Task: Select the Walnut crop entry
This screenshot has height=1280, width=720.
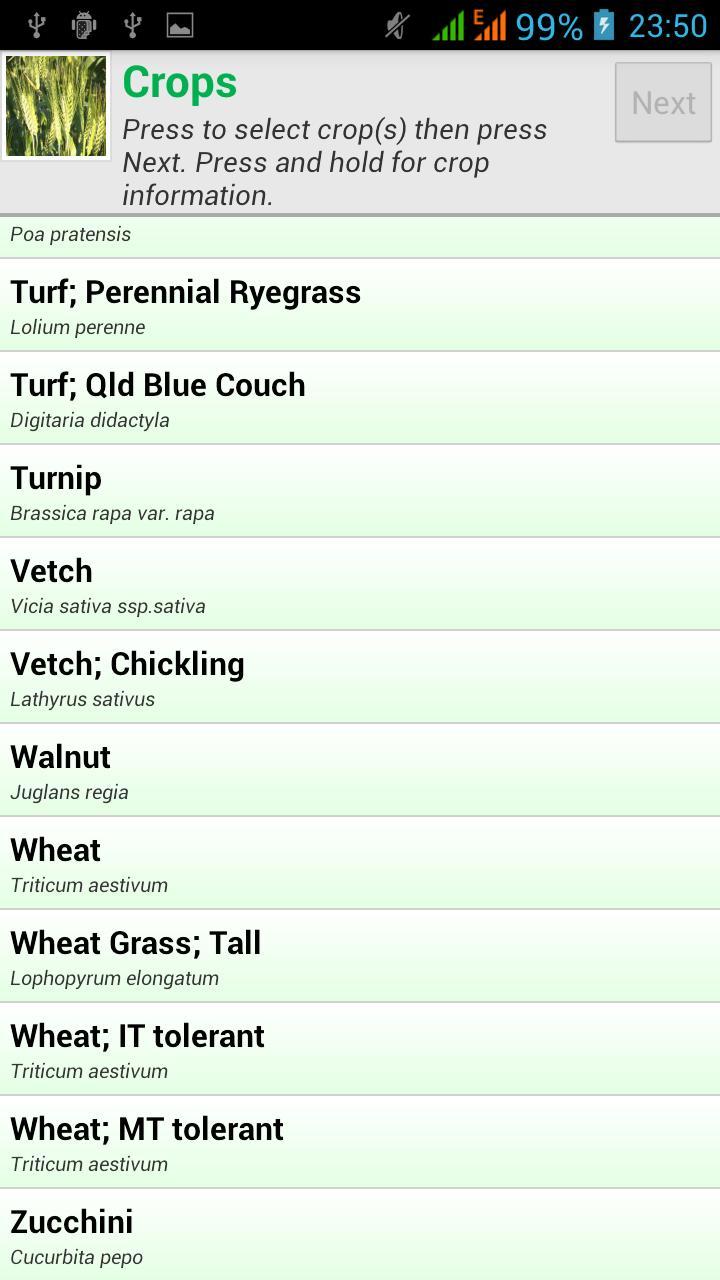Action: click(x=360, y=769)
